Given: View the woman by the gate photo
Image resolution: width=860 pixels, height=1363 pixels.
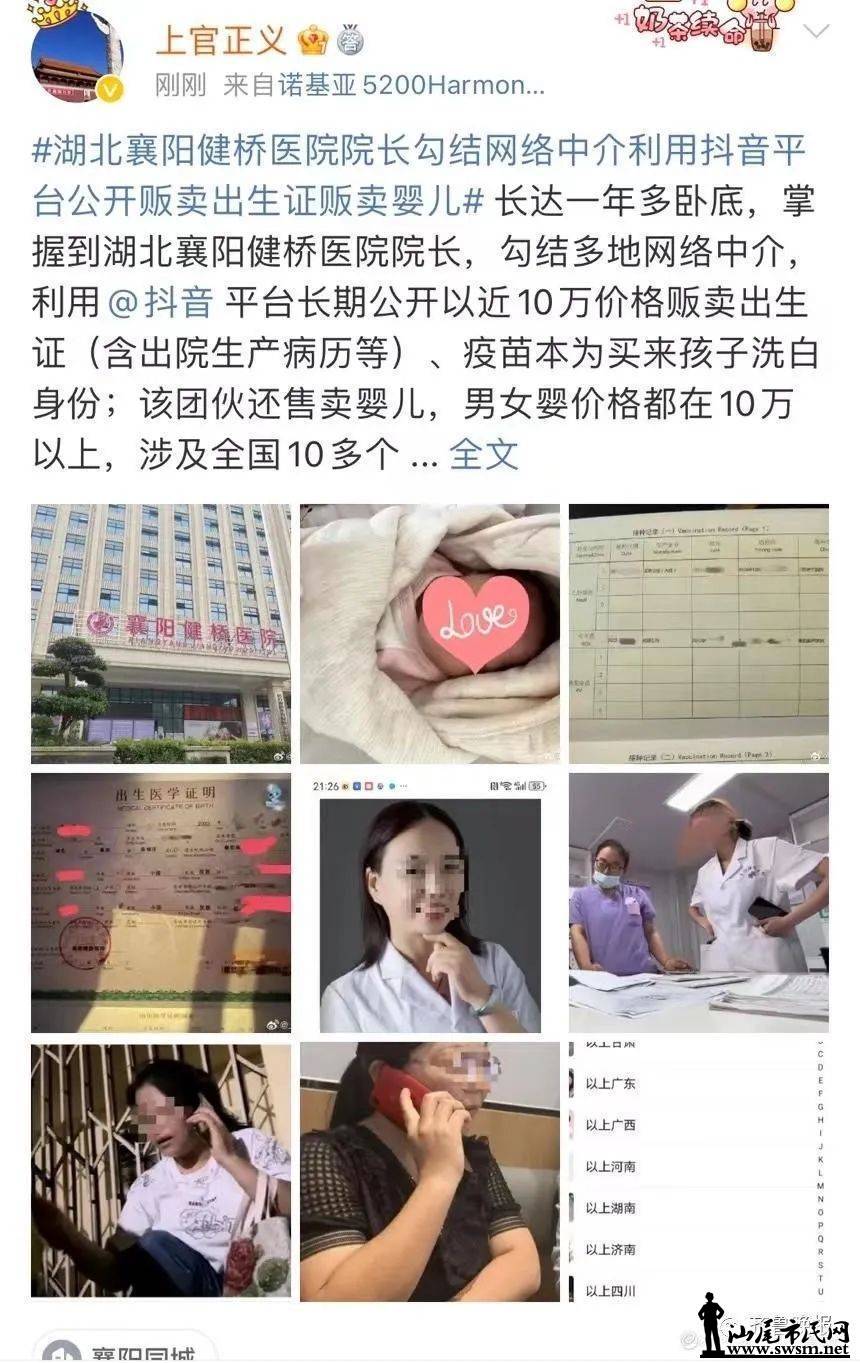Looking at the screenshot, I should click(x=161, y=1171).
